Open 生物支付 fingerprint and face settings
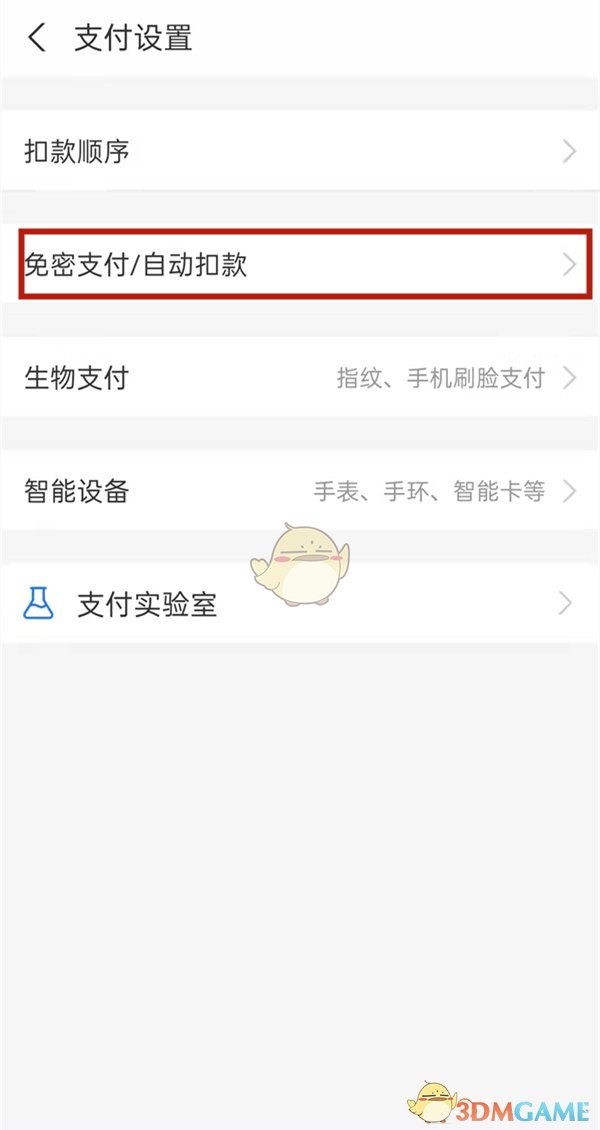Screen dimensions: 600x1130 pyautogui.click(x=300, y=378)
